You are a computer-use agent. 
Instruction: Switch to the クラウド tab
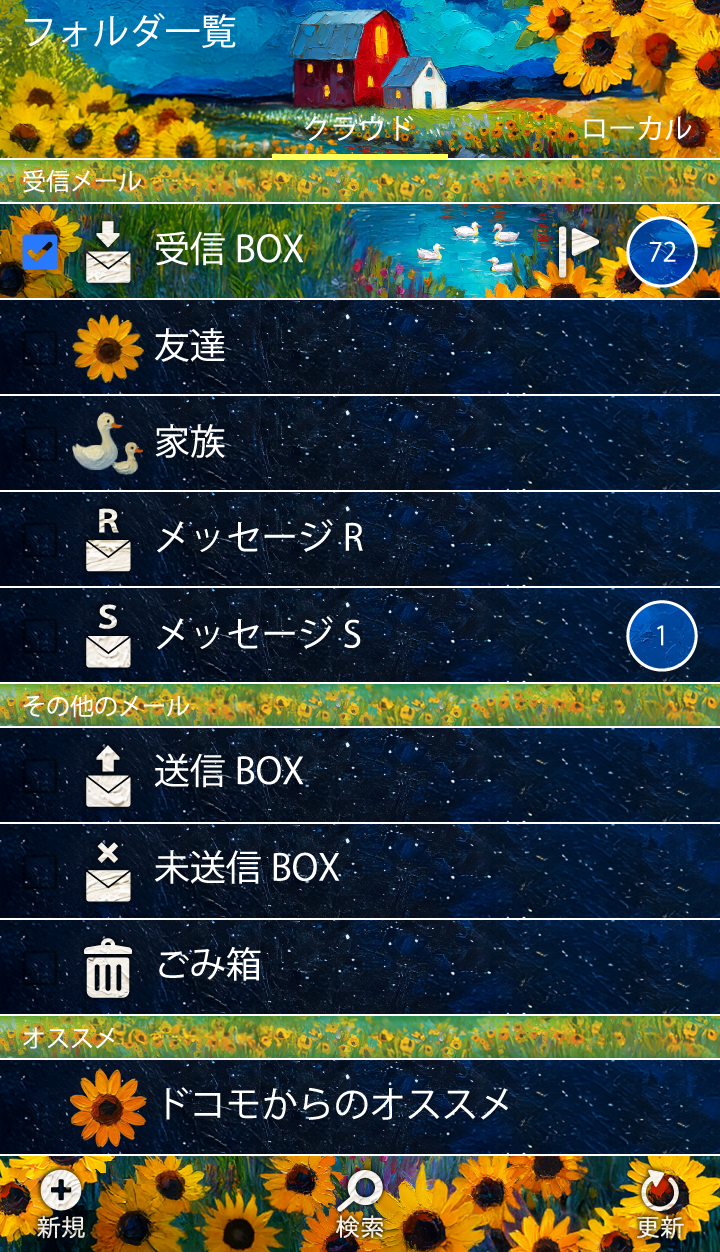359,129
